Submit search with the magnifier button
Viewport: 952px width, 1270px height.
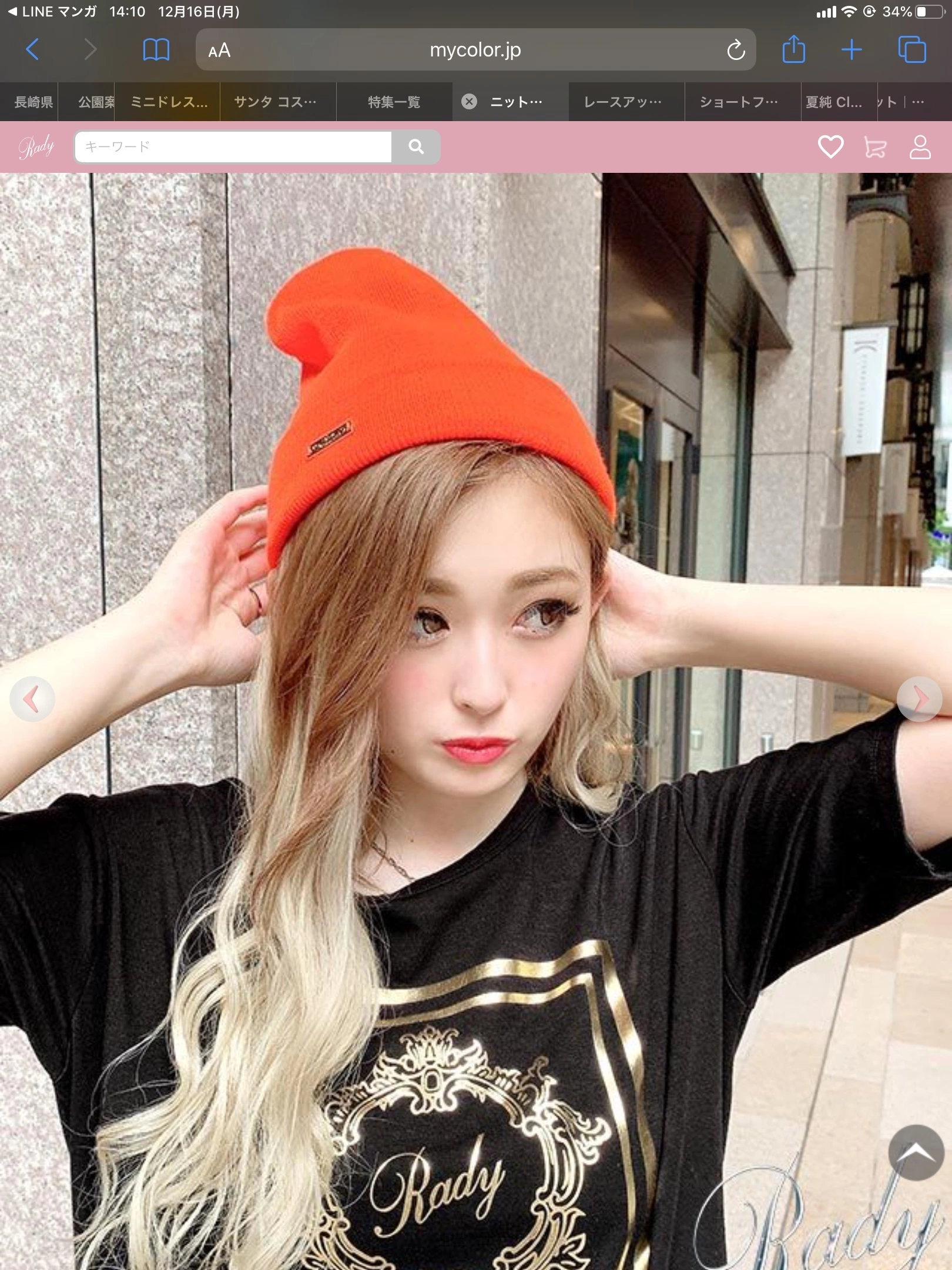coord(416,146)
